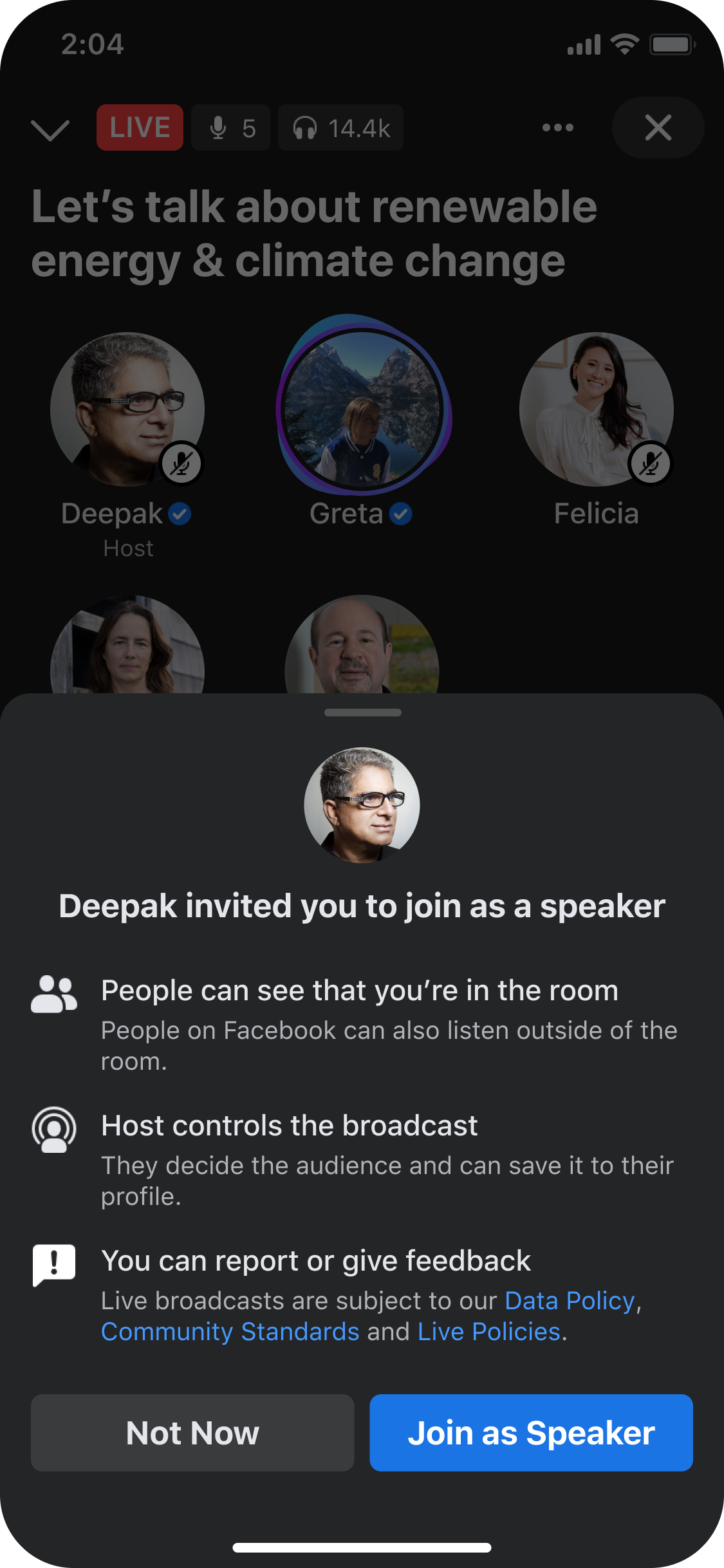Open Greta's speaker profile
The image size is (724, 1568).
pyautogui.click(x=363, y=409)
